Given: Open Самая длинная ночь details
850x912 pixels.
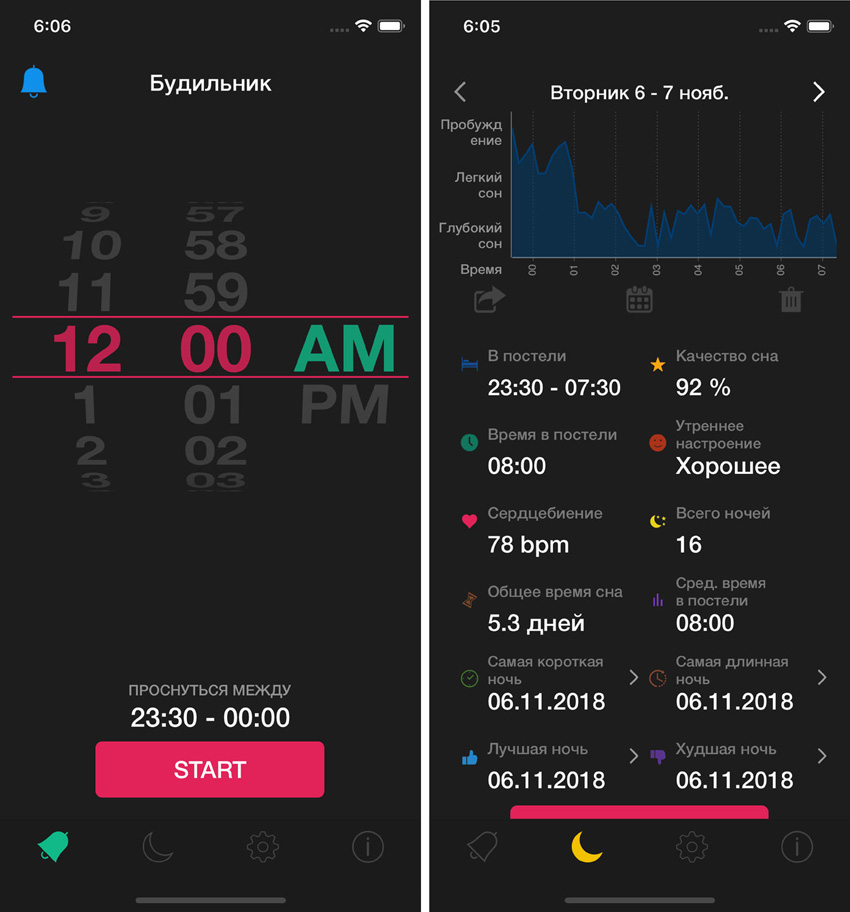Looking at the screenshot, I should (822, 678).
